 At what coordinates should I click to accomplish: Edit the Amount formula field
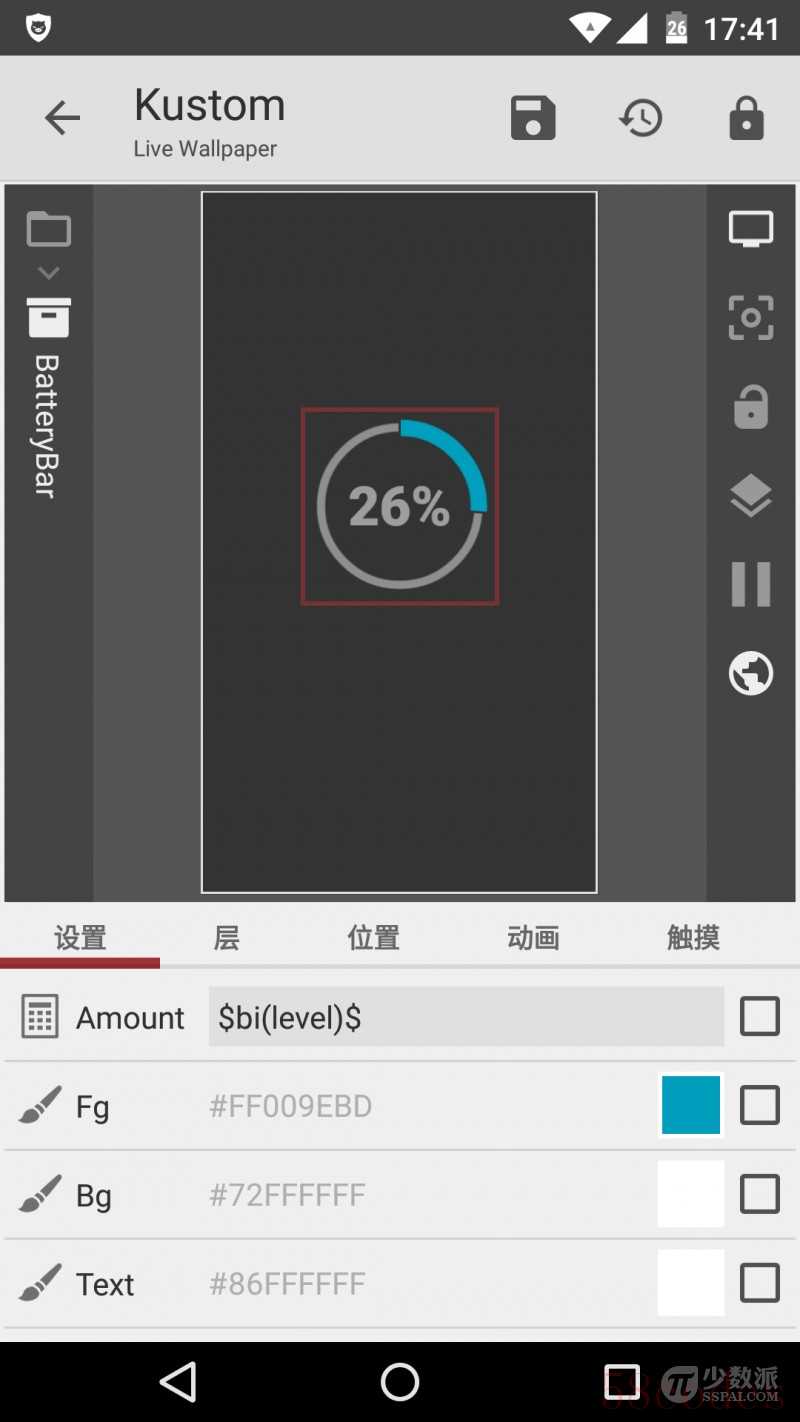tap(465, 1017)
